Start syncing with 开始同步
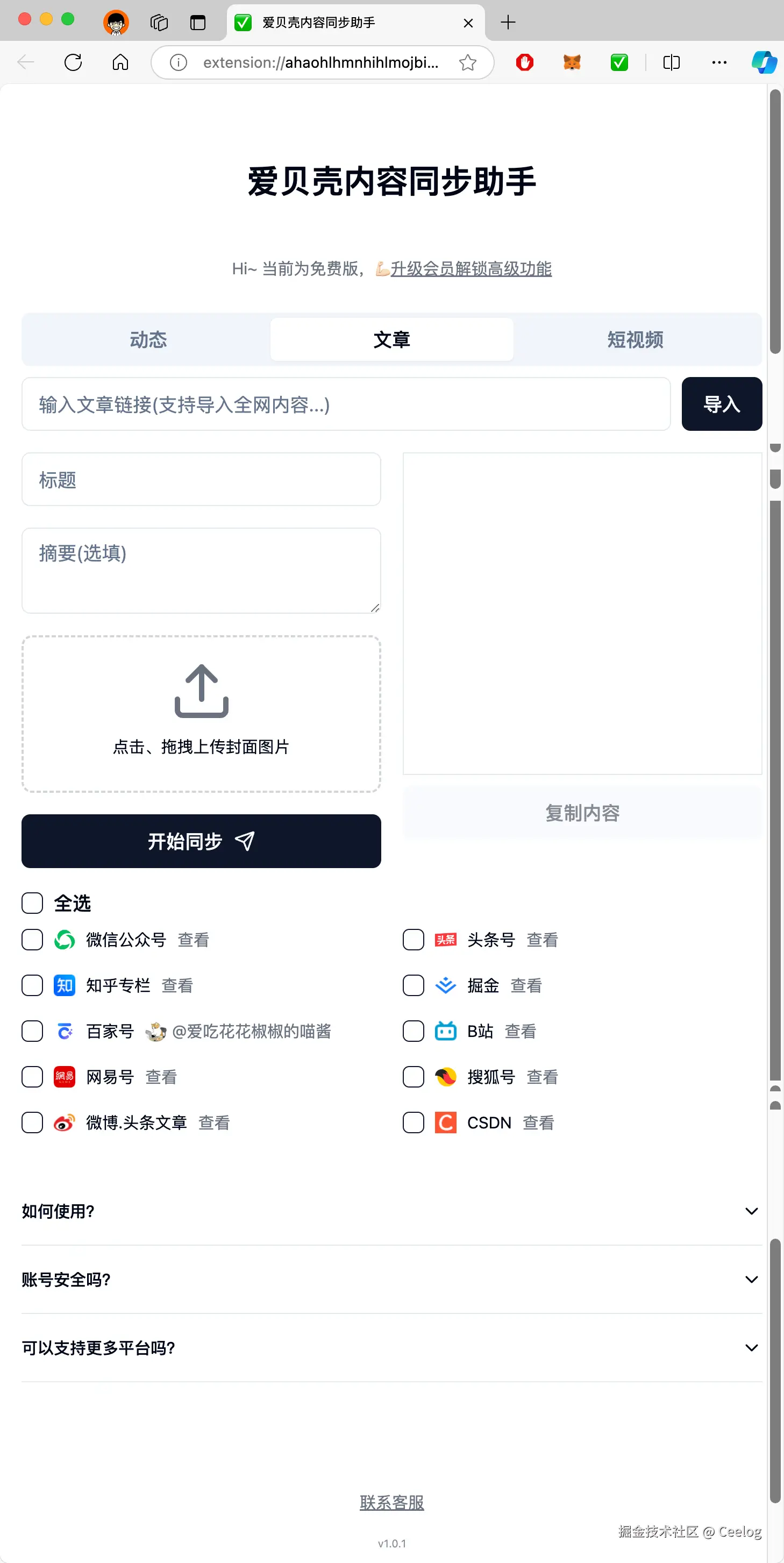Screen dimensions: 784x1563 pos(201,841)
